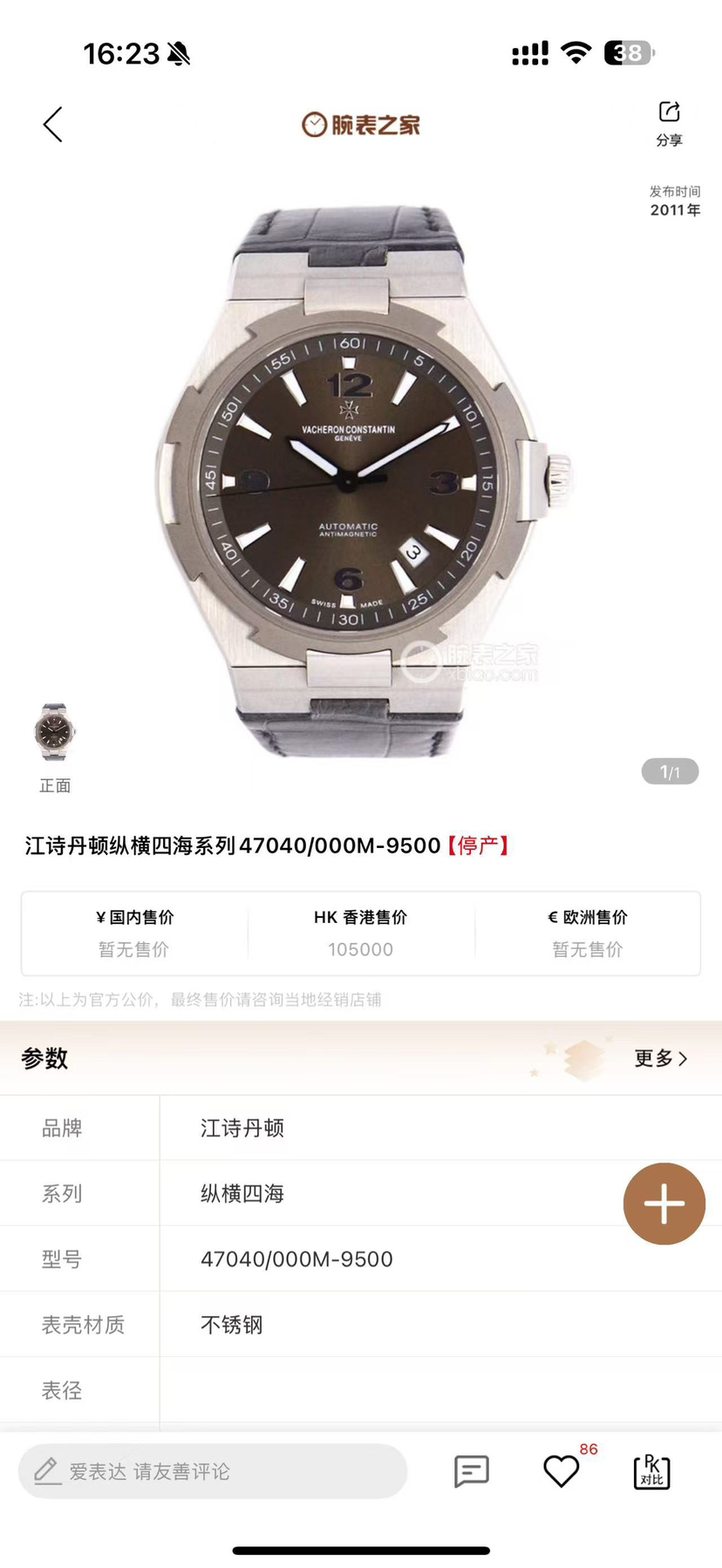Open the large watch product photo

(361, 480)
